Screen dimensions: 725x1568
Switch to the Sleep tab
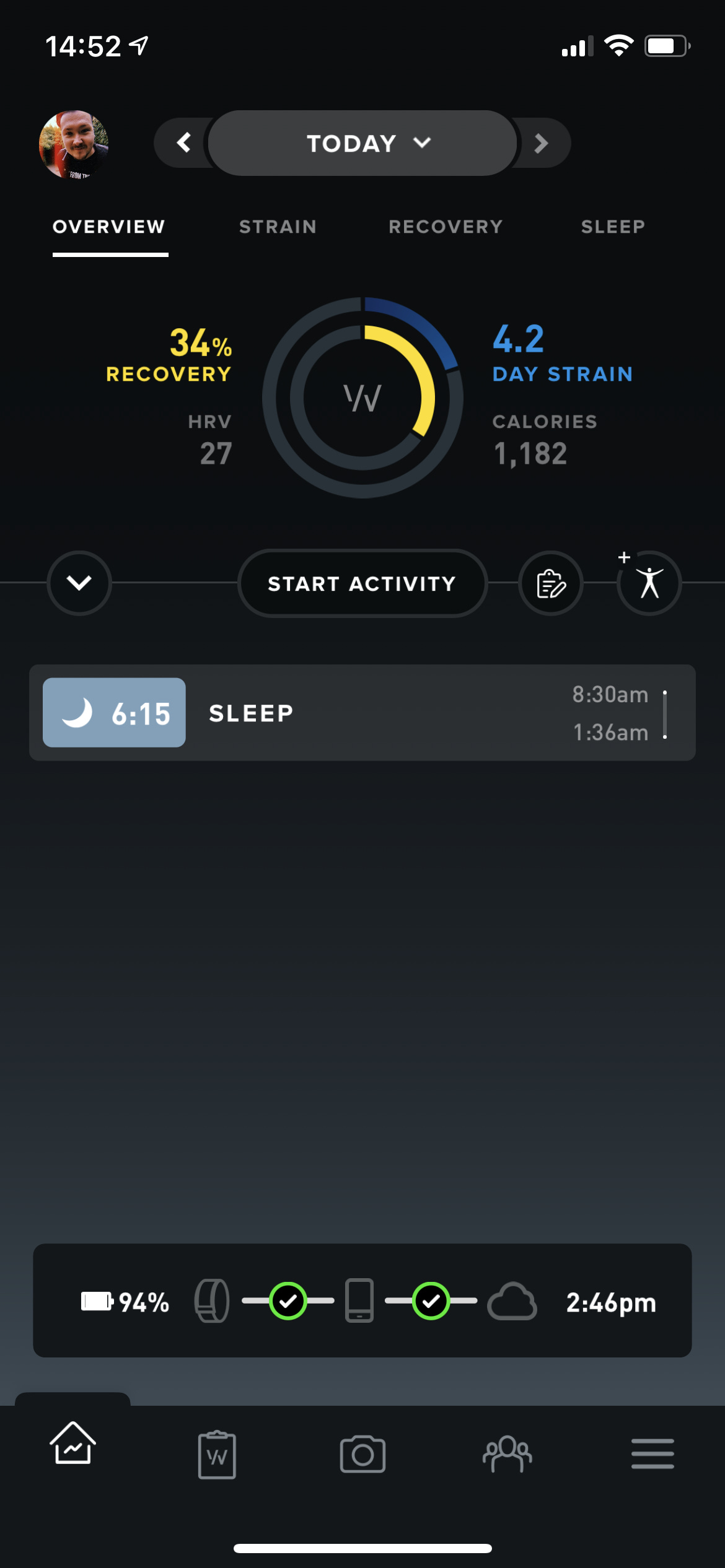pyautogui.click(x=613, y=227)
